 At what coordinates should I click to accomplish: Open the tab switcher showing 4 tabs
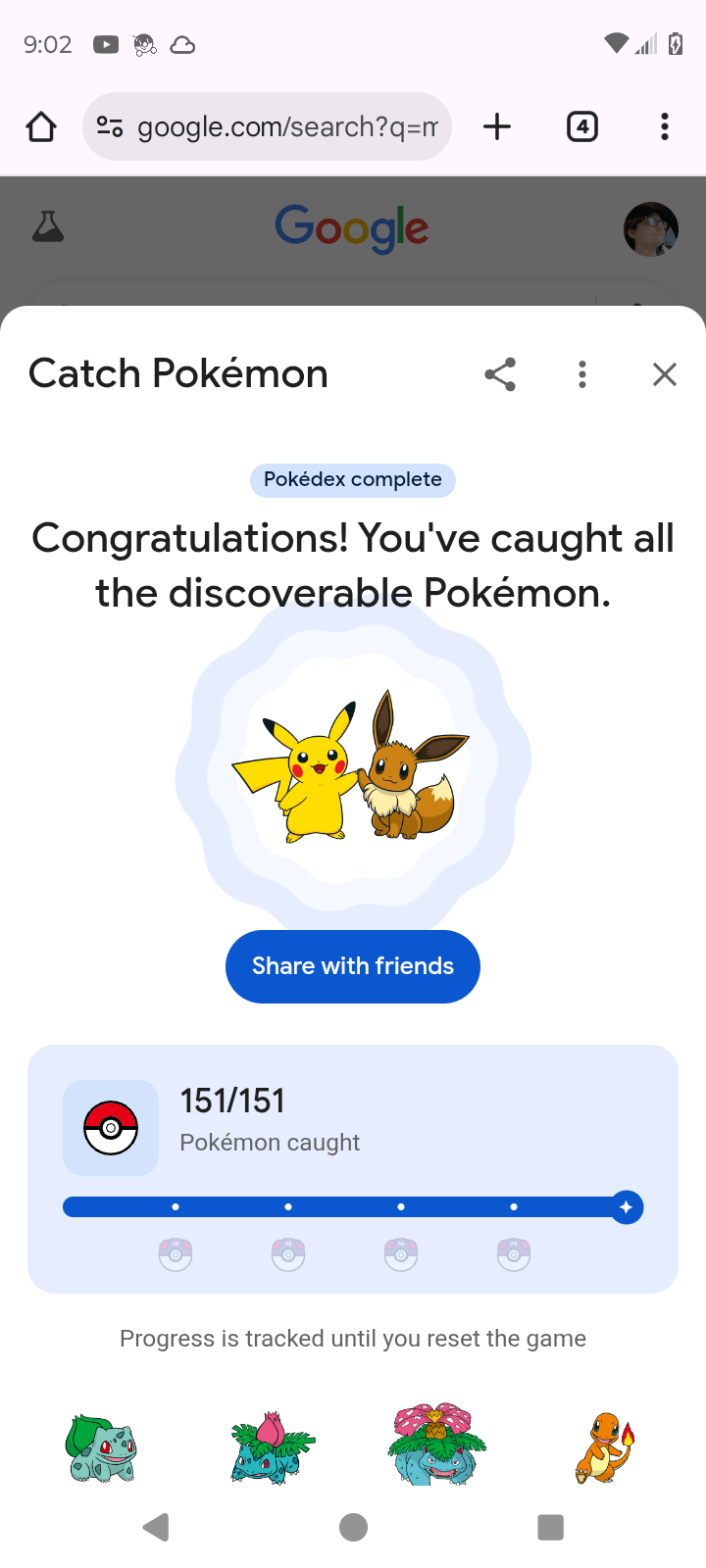coord(582,126)
